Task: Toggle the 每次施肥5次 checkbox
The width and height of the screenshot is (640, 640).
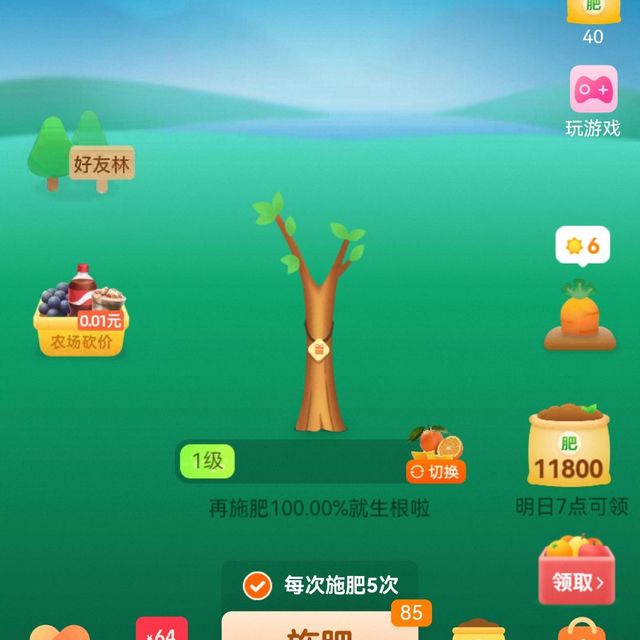Action: click(258, 585)
